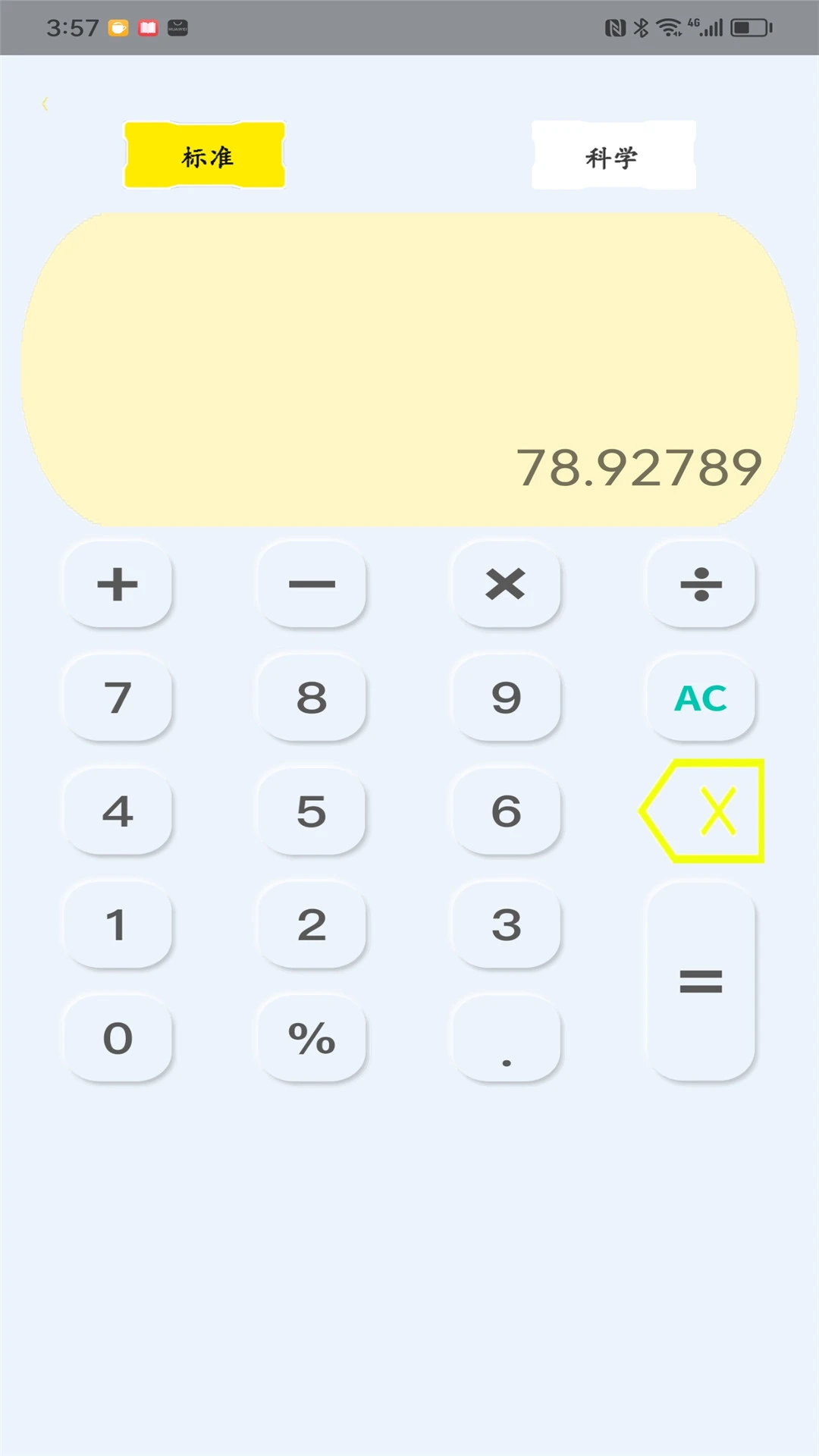Enter the digit 9

click(506, 698)
